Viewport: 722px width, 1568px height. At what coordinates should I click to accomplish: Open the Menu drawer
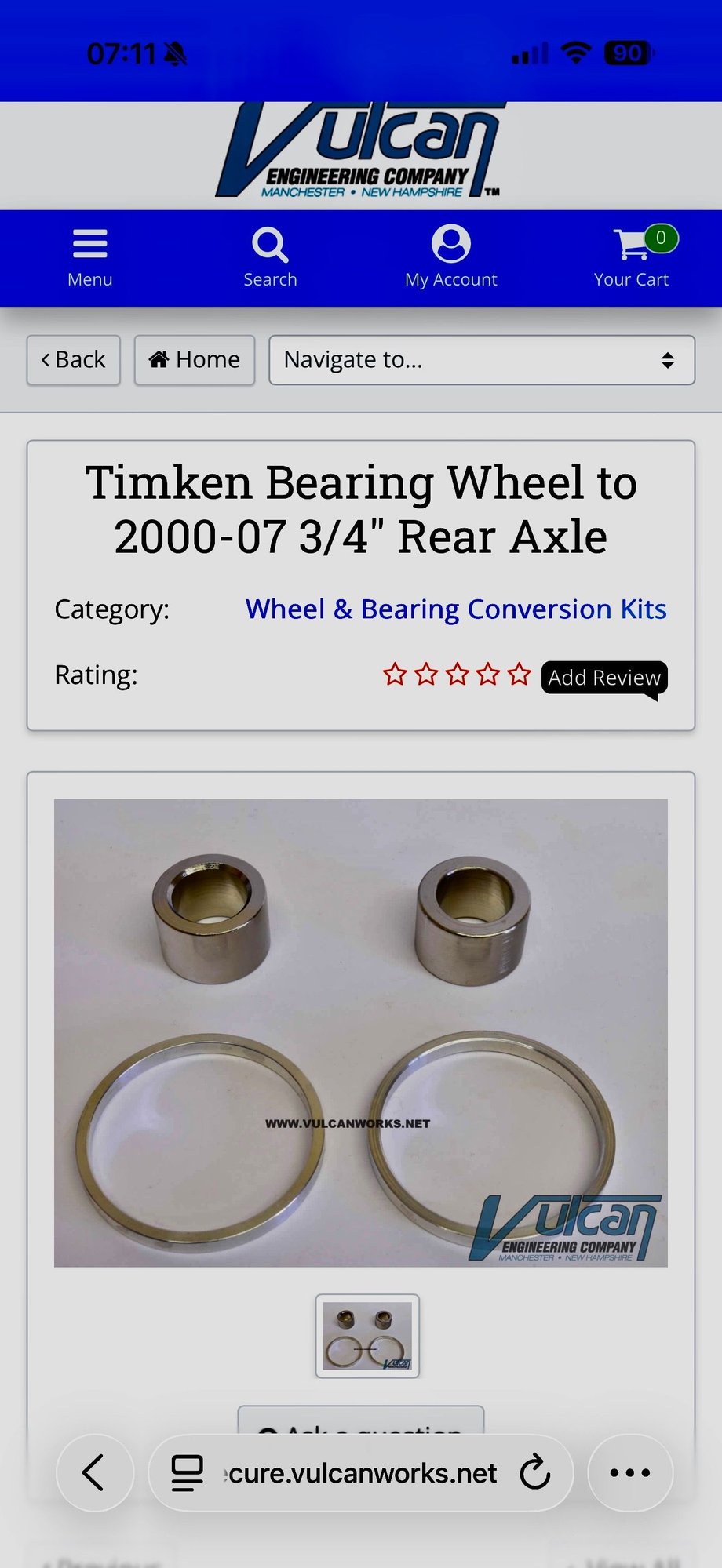[89, 258]
